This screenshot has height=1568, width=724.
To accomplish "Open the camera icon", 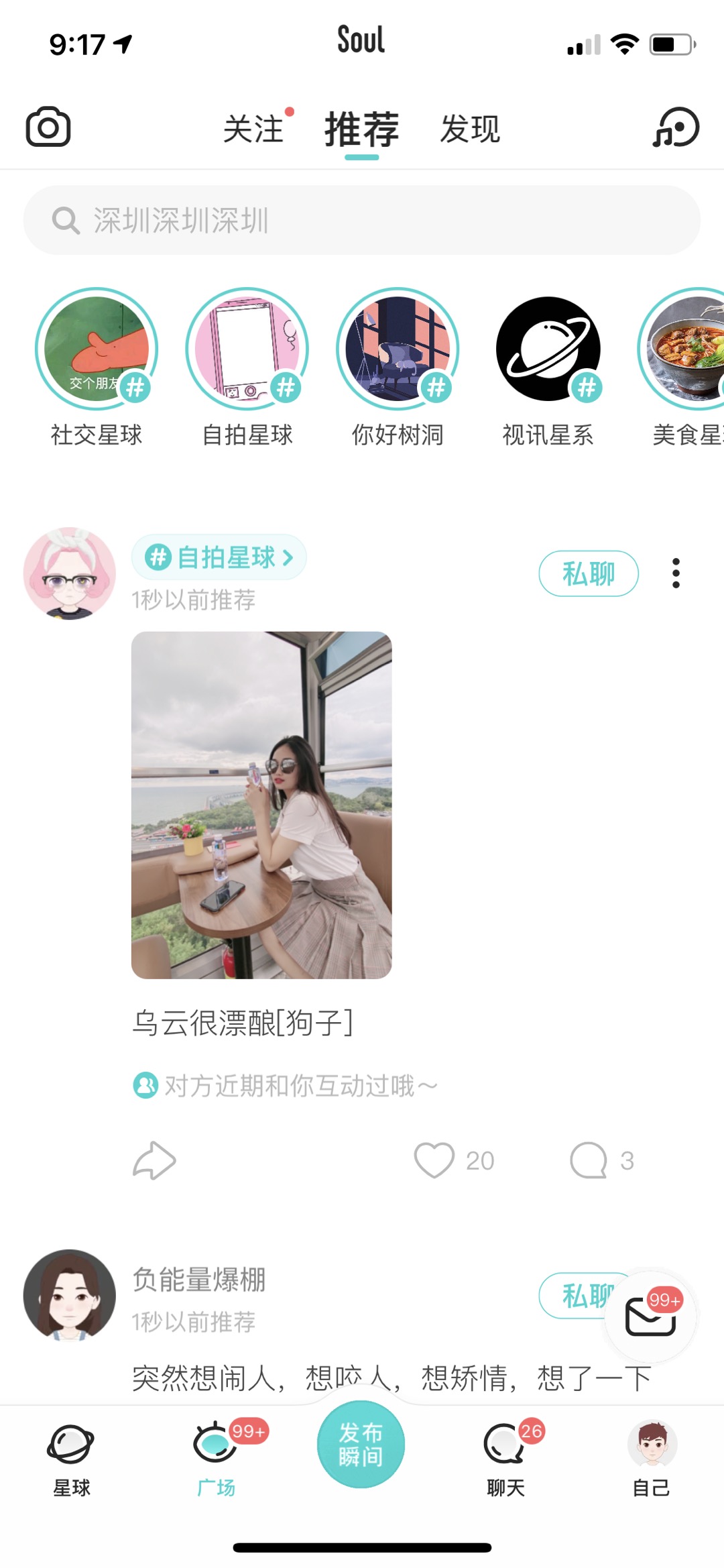I will (48, 126).
